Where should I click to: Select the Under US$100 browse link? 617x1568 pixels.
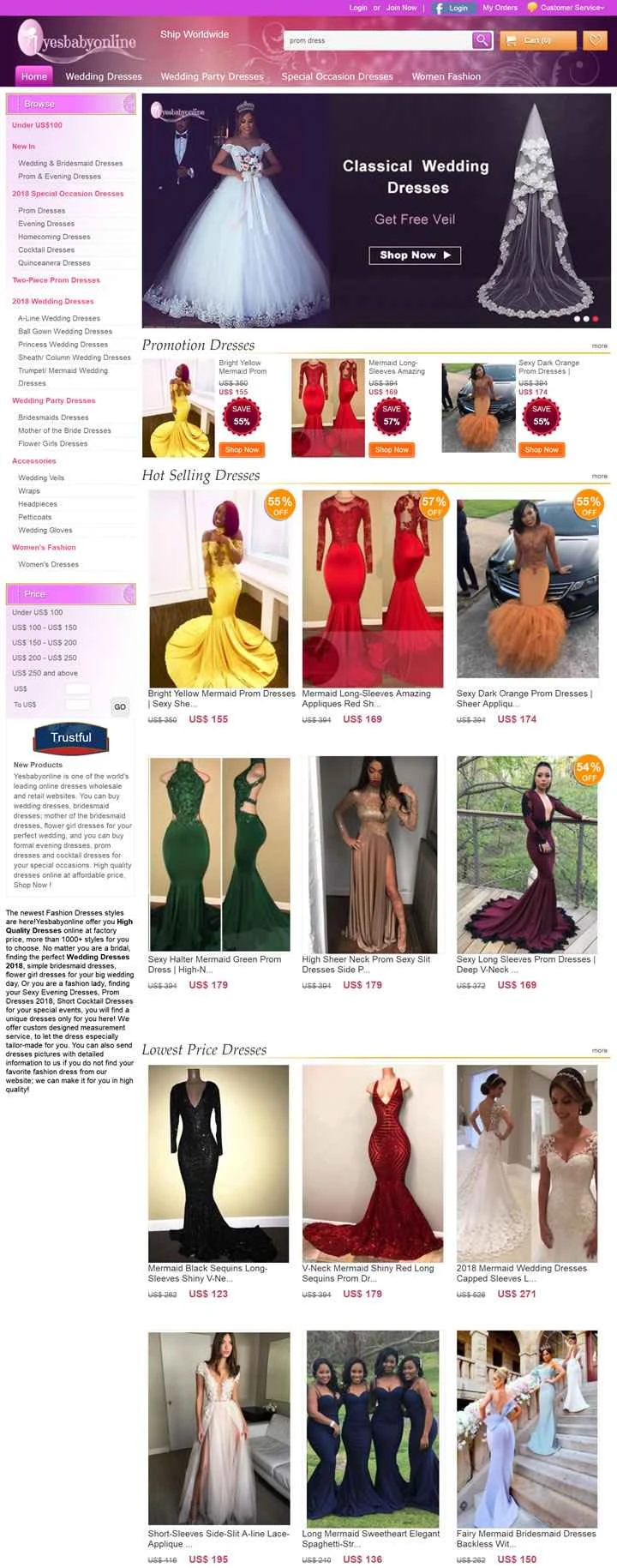(x=37, y=125)
